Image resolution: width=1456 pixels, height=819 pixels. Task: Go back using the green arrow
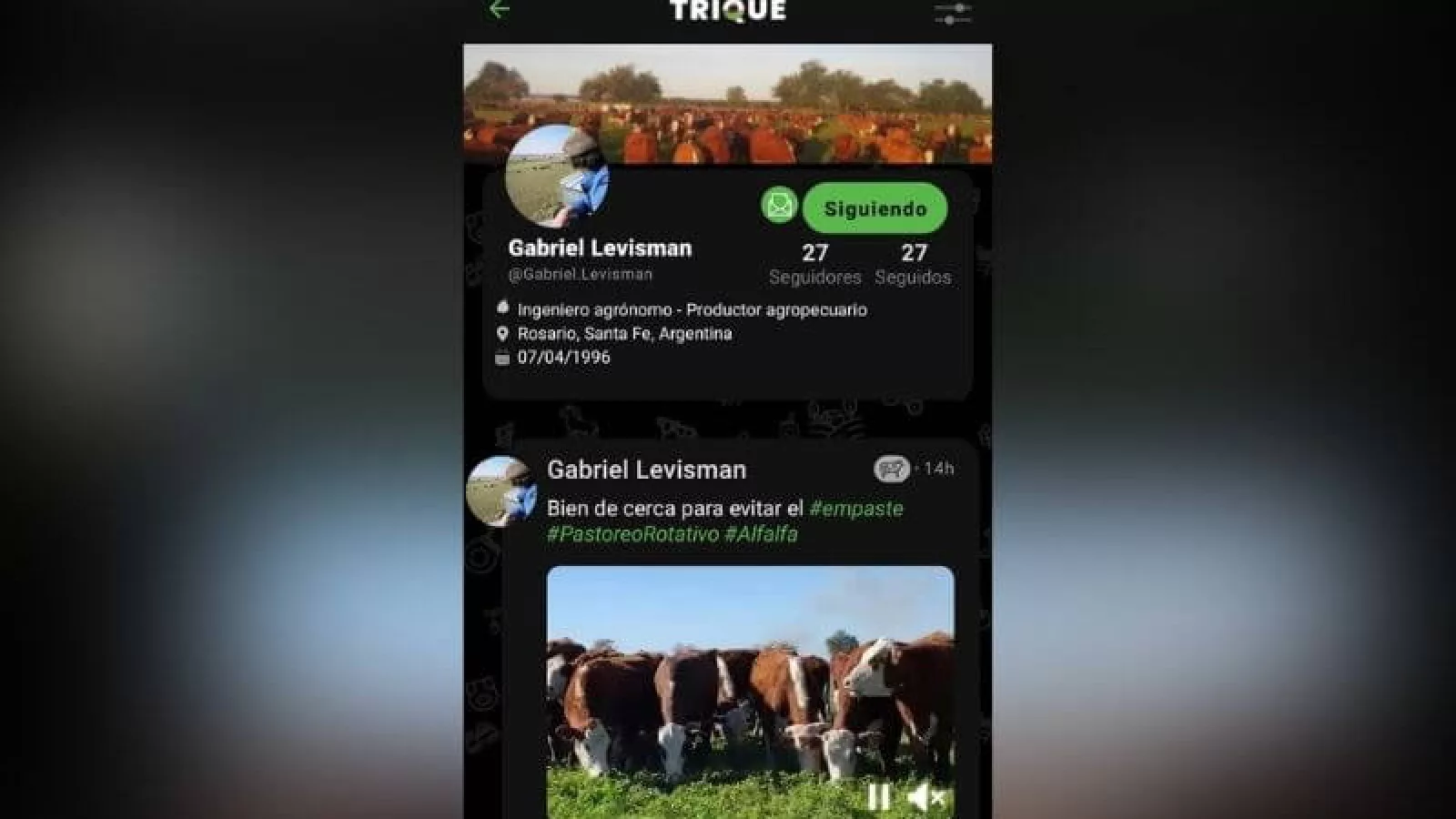(500, 10)
